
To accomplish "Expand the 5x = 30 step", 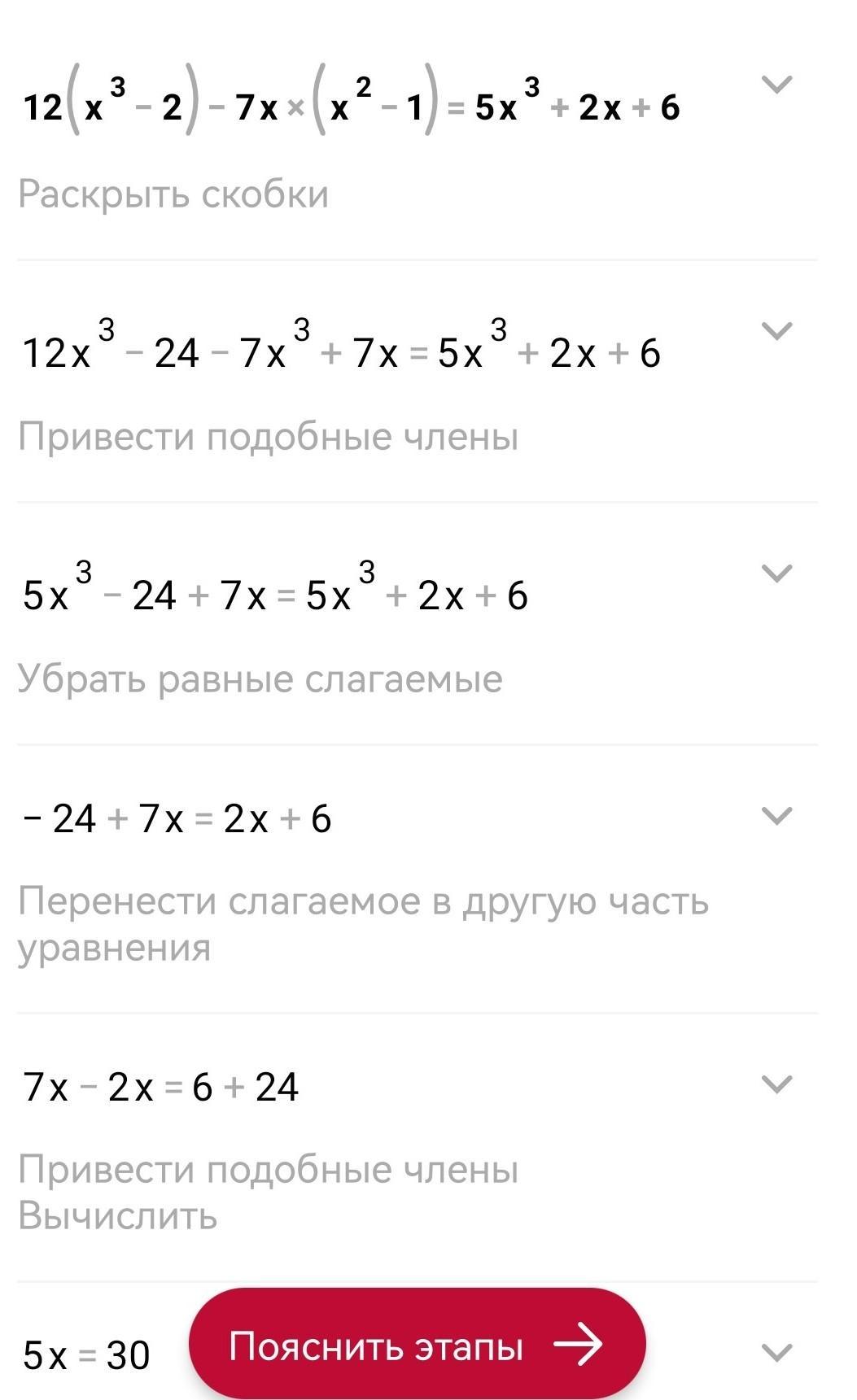I will coord(776,1352).
